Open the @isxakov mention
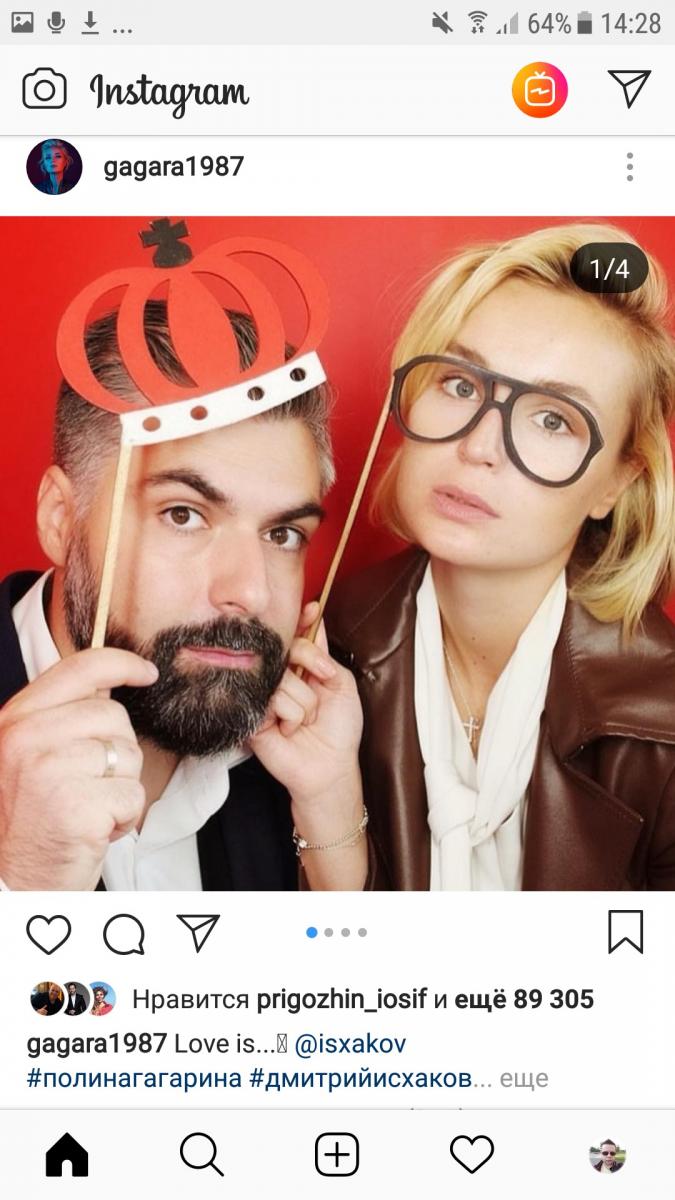This screenshot has width=675, height=1200. point(350,1044)
